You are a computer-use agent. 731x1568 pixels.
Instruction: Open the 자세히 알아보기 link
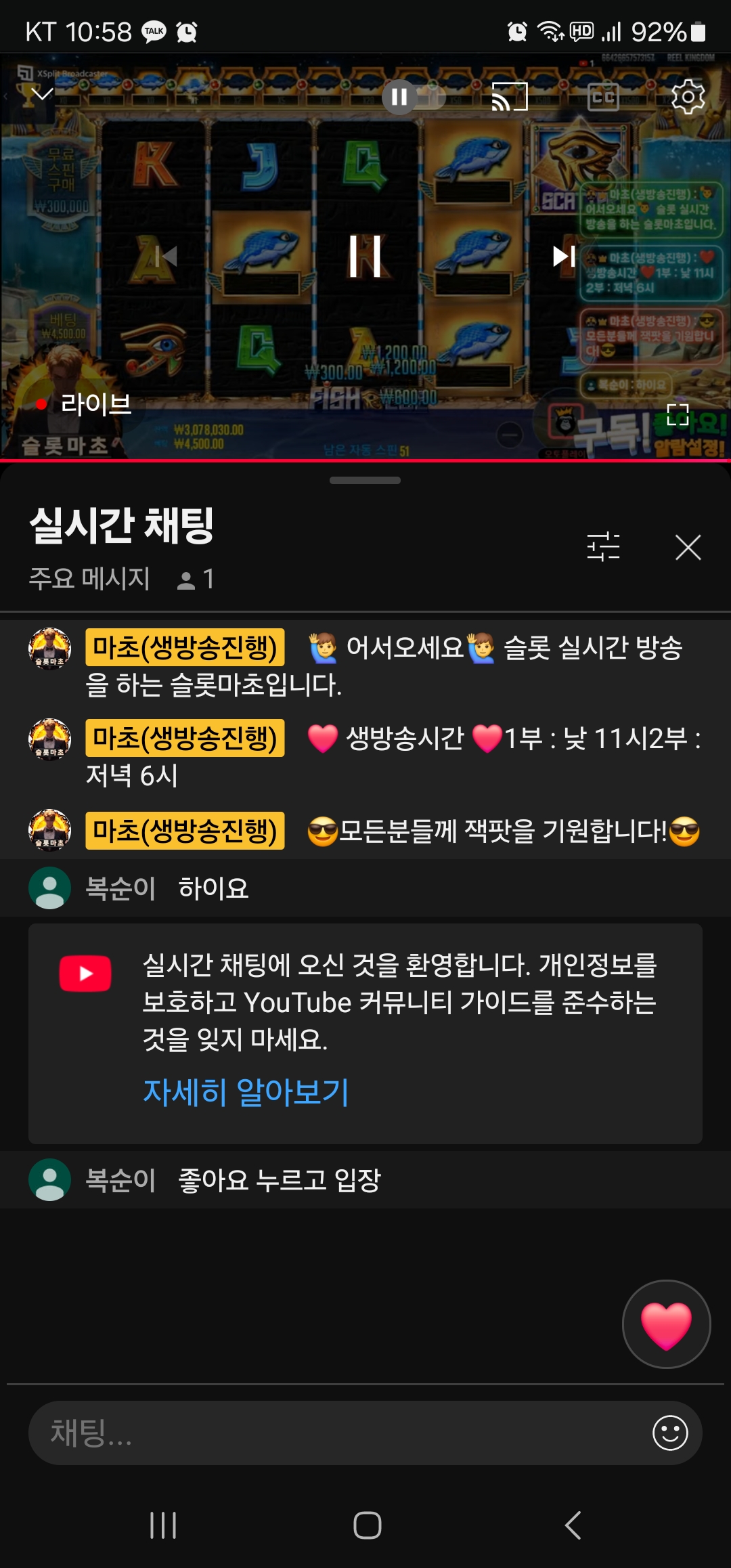(x=246, y=1091)
